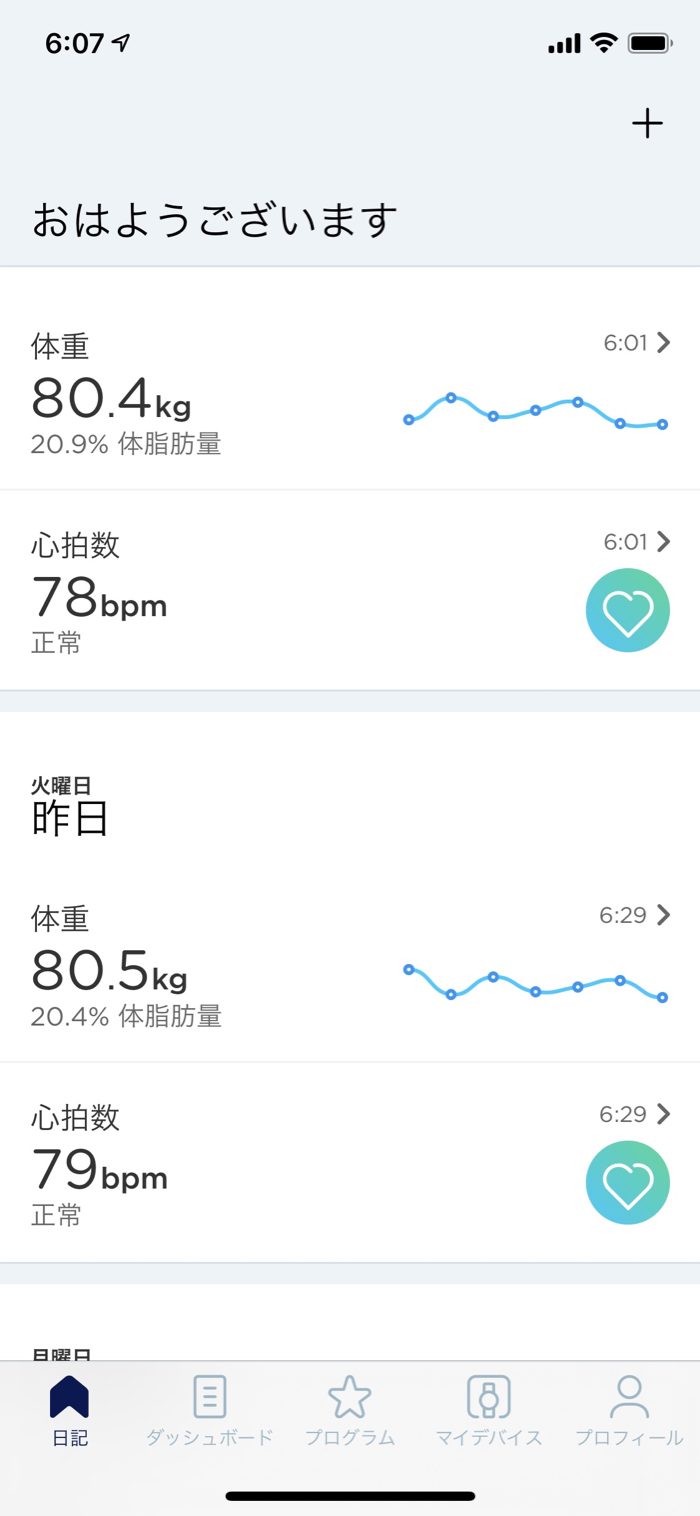Open the プロフィール tab
This screenshot has height=1516, width=700.
(629, 1411)
